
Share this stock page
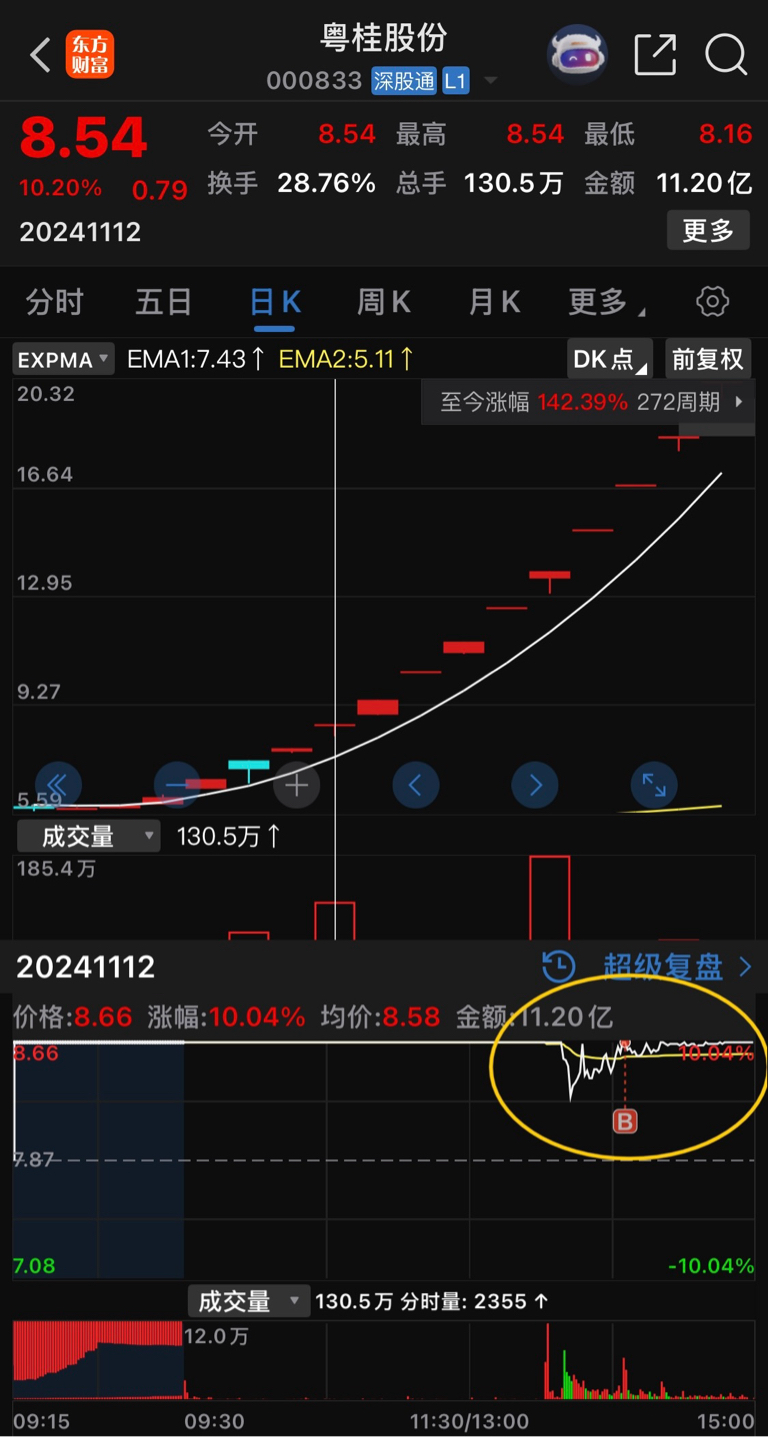[655, 54]
